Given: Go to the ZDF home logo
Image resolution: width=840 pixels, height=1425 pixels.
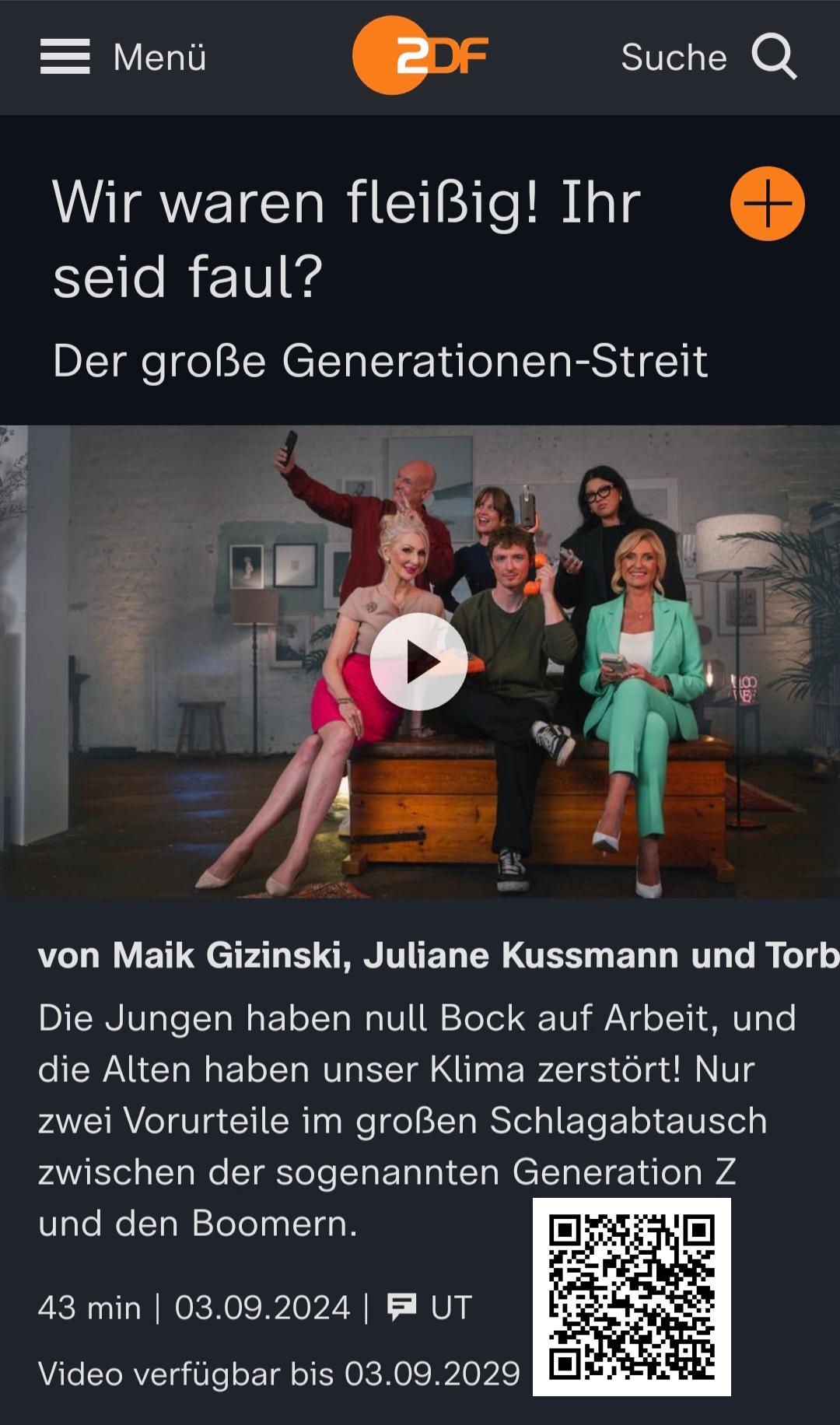Looking at the screenshot, I should click(x=420, y=56).
